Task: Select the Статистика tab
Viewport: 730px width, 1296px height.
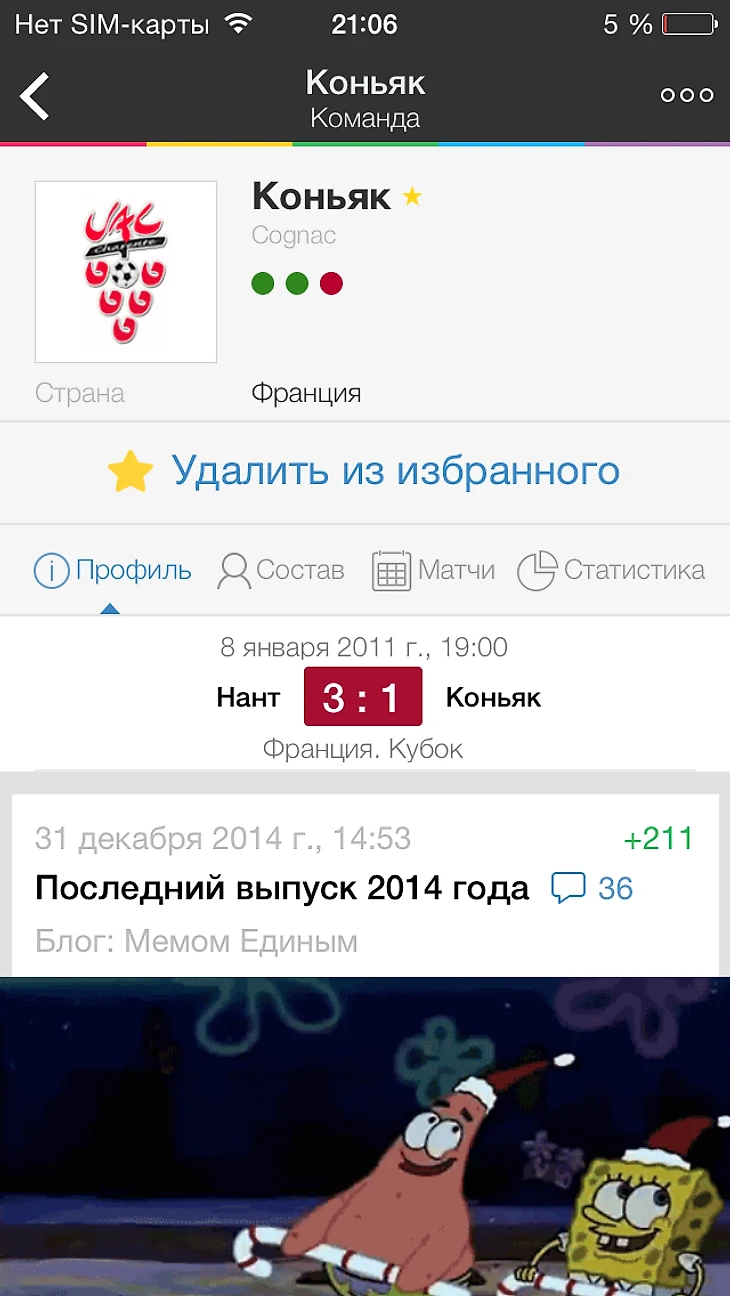Action: click(611, 571)
